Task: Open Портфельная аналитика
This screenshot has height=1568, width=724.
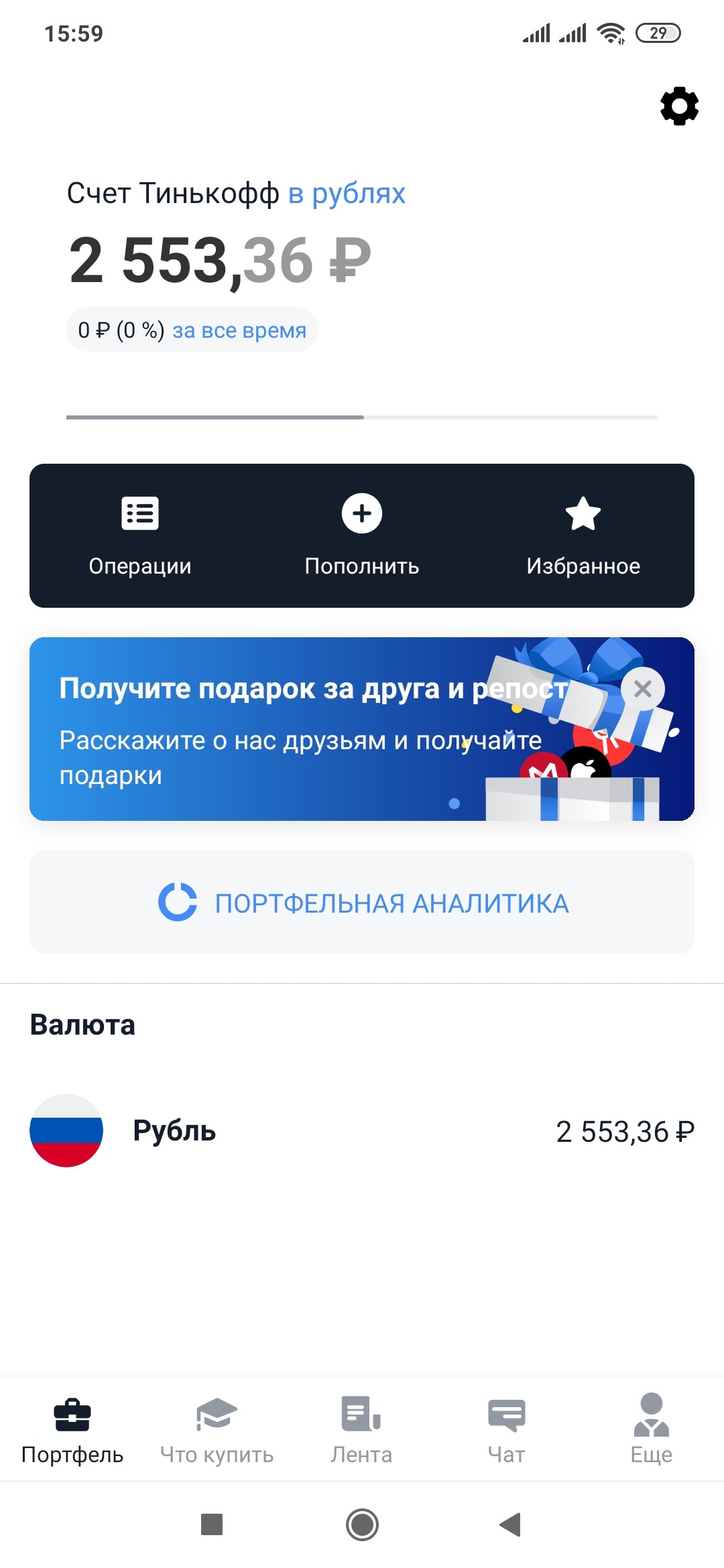Action: tap(362, 902)
